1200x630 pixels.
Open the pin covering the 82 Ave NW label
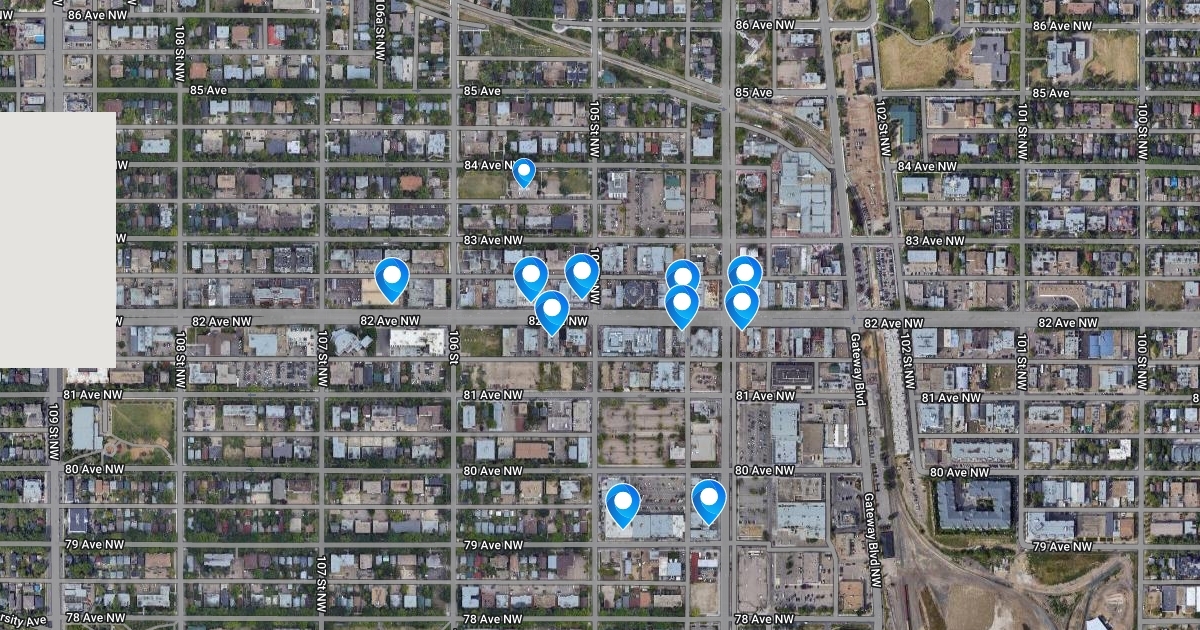pyautogui.click(x=551, y=308)
